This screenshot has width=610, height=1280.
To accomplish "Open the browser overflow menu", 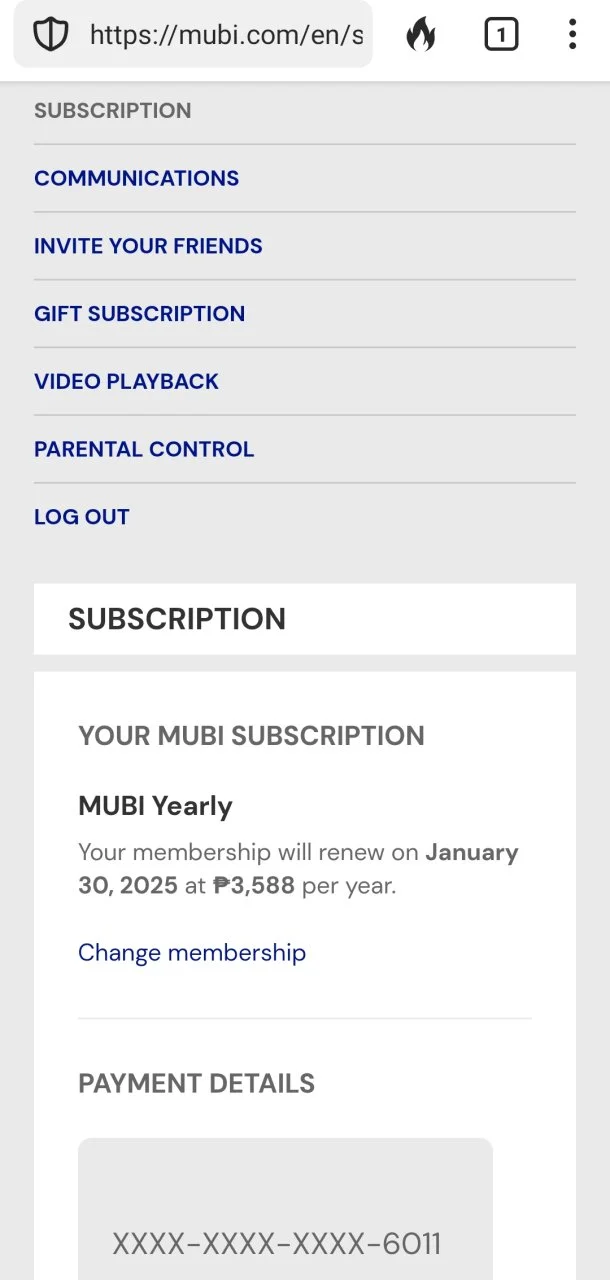I will pyautogui.click(x=572, y=35).
